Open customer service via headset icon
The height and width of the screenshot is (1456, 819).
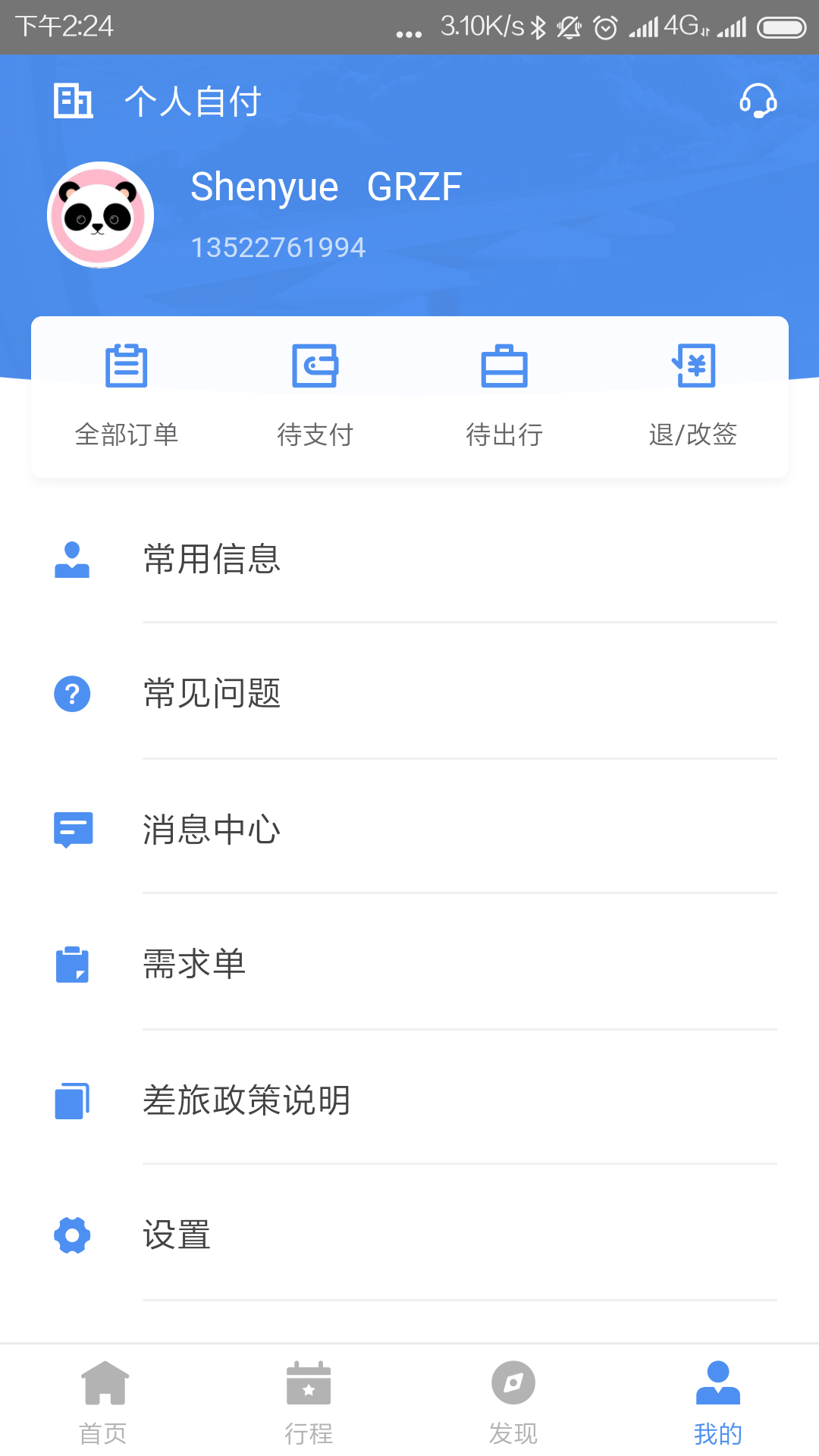[758, 101]
